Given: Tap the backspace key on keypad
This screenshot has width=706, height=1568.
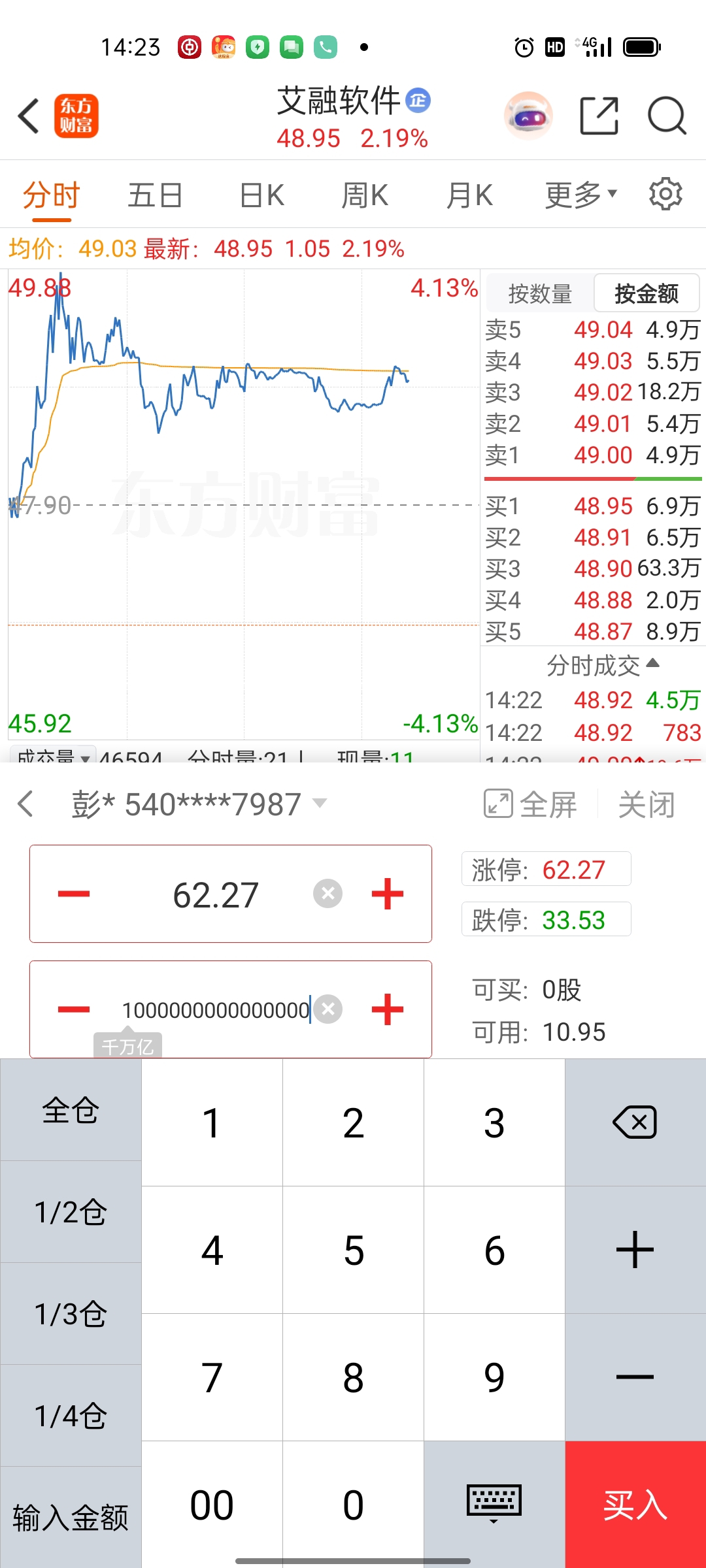Looking at the screenshot, I should pyautogui.click(x=635, y=1122).
